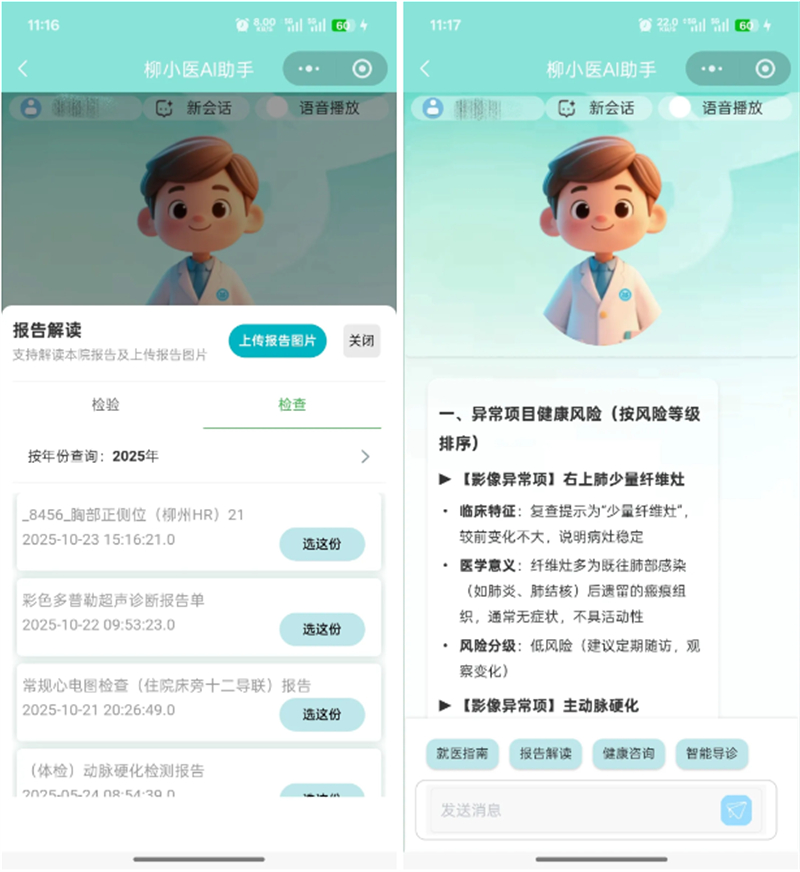Switch to the 检验 tab
Viewport: 800px width, 872px height.
pos(106,405)
